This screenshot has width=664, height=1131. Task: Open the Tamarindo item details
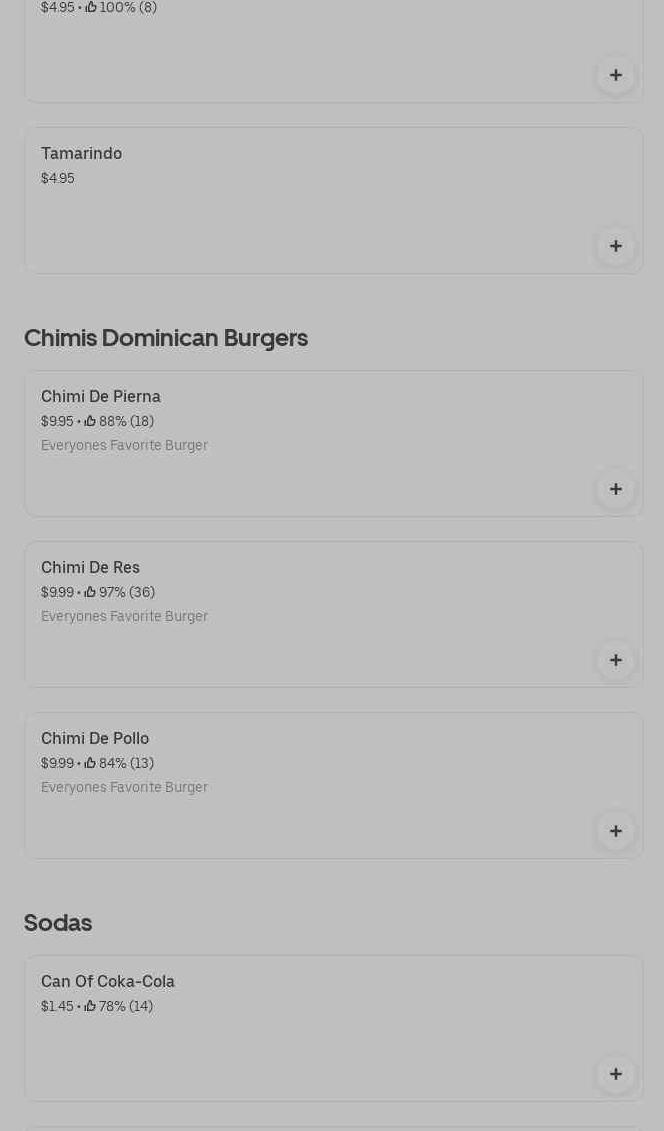pos(300,200)
